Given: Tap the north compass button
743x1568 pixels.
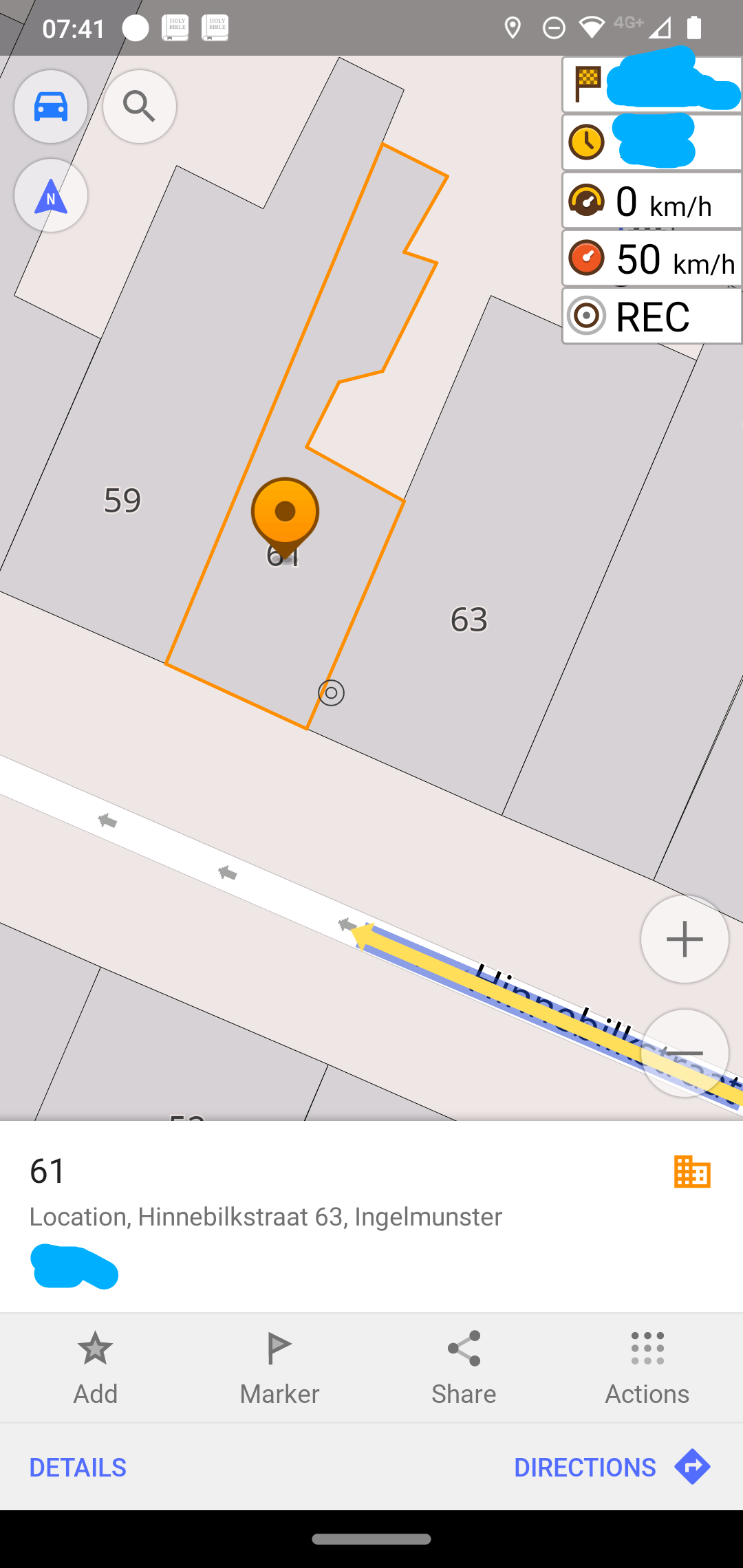Looking at the screenshot, I should (x=51, y=195).
